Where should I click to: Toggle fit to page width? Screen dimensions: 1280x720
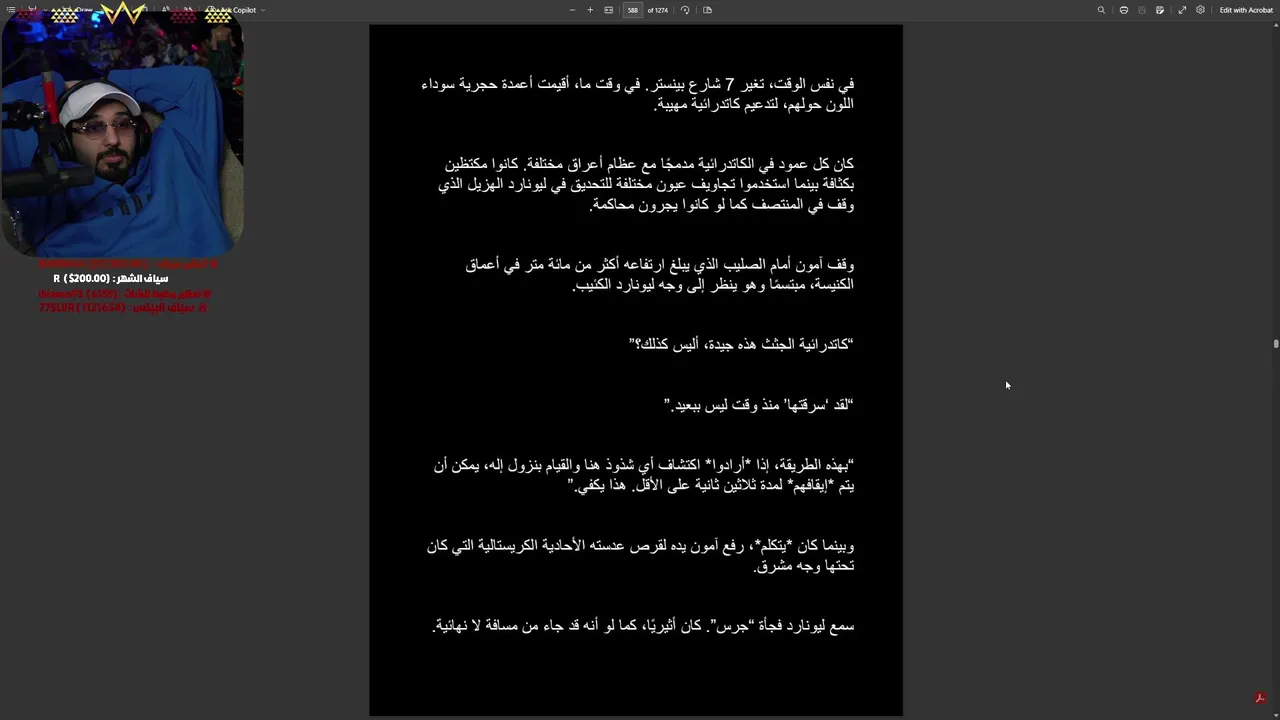(608, 10)
